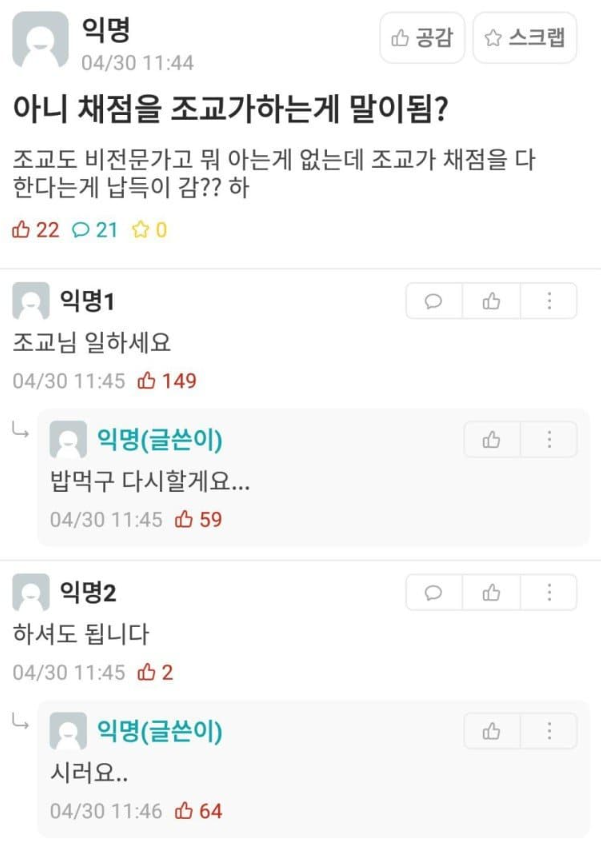Like the reply '시러요..'
The width and height of the screenshot is (601, 846).
[491, 731]
